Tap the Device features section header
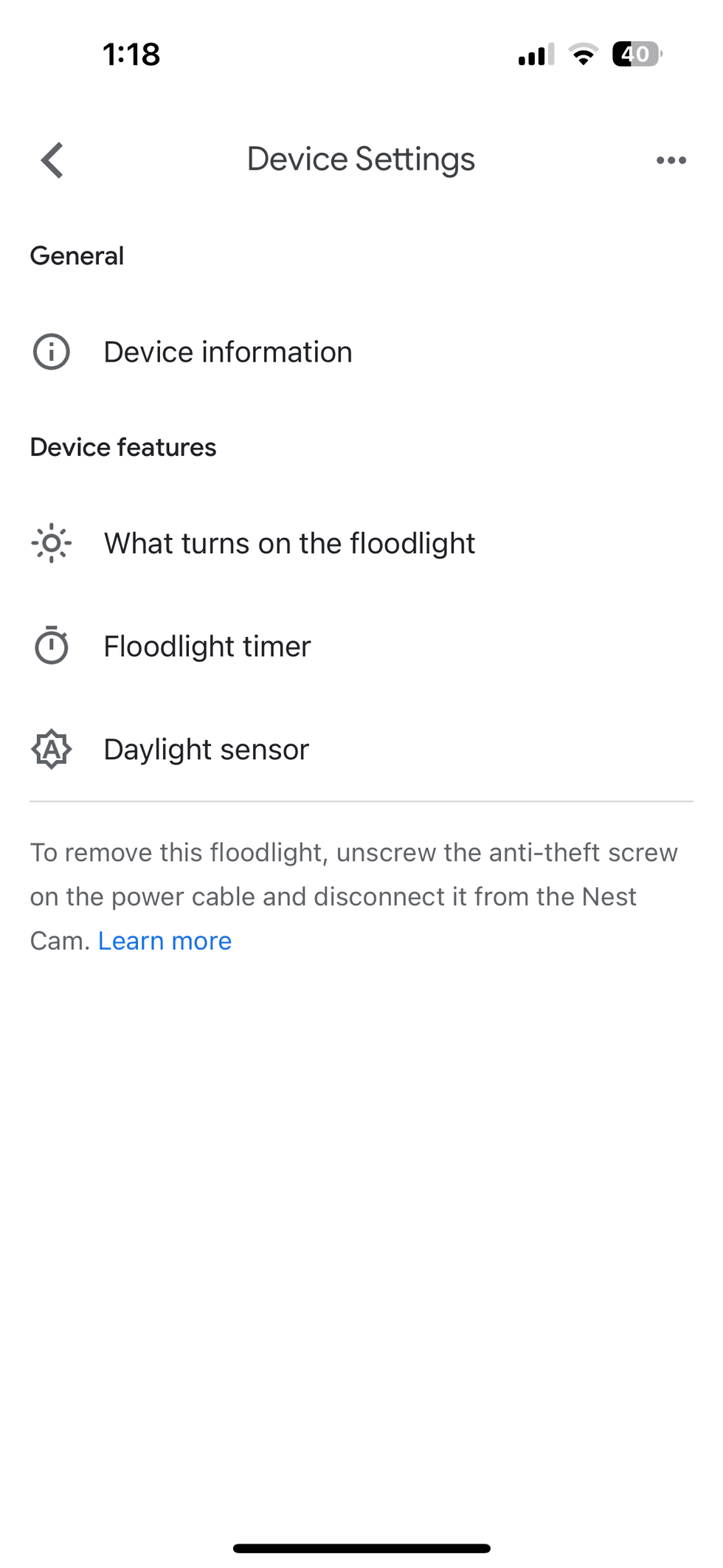This screenshot has width=723, height=1568. 122,447
